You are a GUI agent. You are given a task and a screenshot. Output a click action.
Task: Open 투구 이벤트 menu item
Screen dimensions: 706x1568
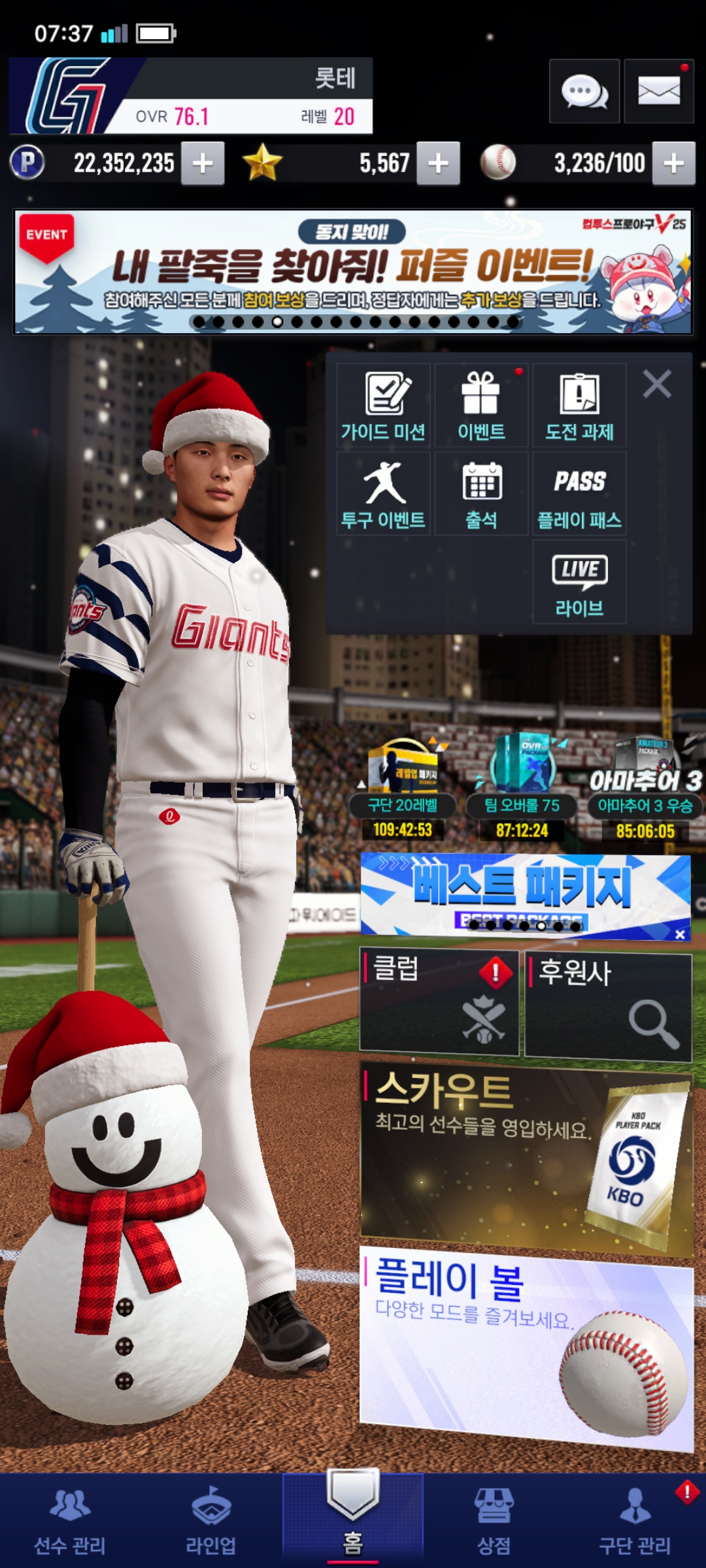(x=383, y=494)
